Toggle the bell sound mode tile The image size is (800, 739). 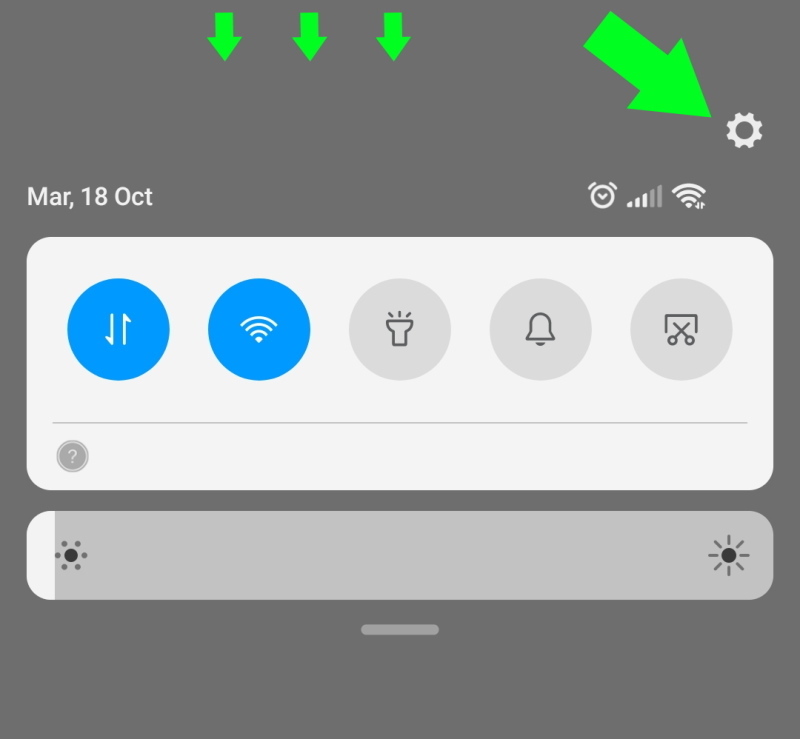(x=540, y=329)
